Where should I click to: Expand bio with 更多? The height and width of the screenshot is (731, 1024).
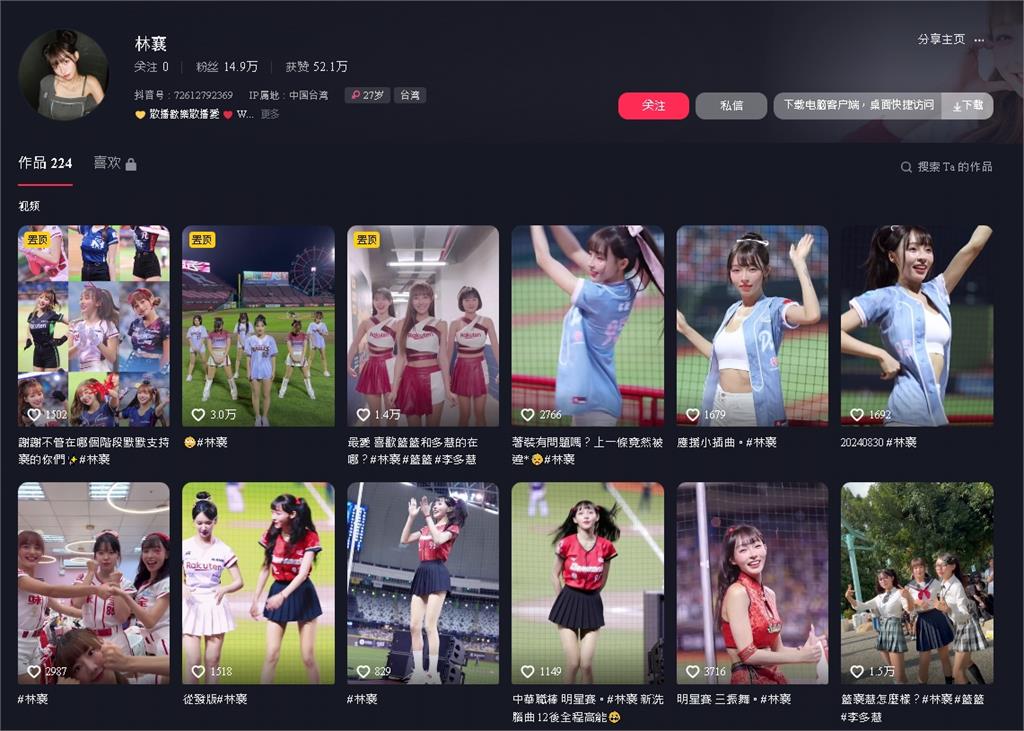[x=270, y=115]
